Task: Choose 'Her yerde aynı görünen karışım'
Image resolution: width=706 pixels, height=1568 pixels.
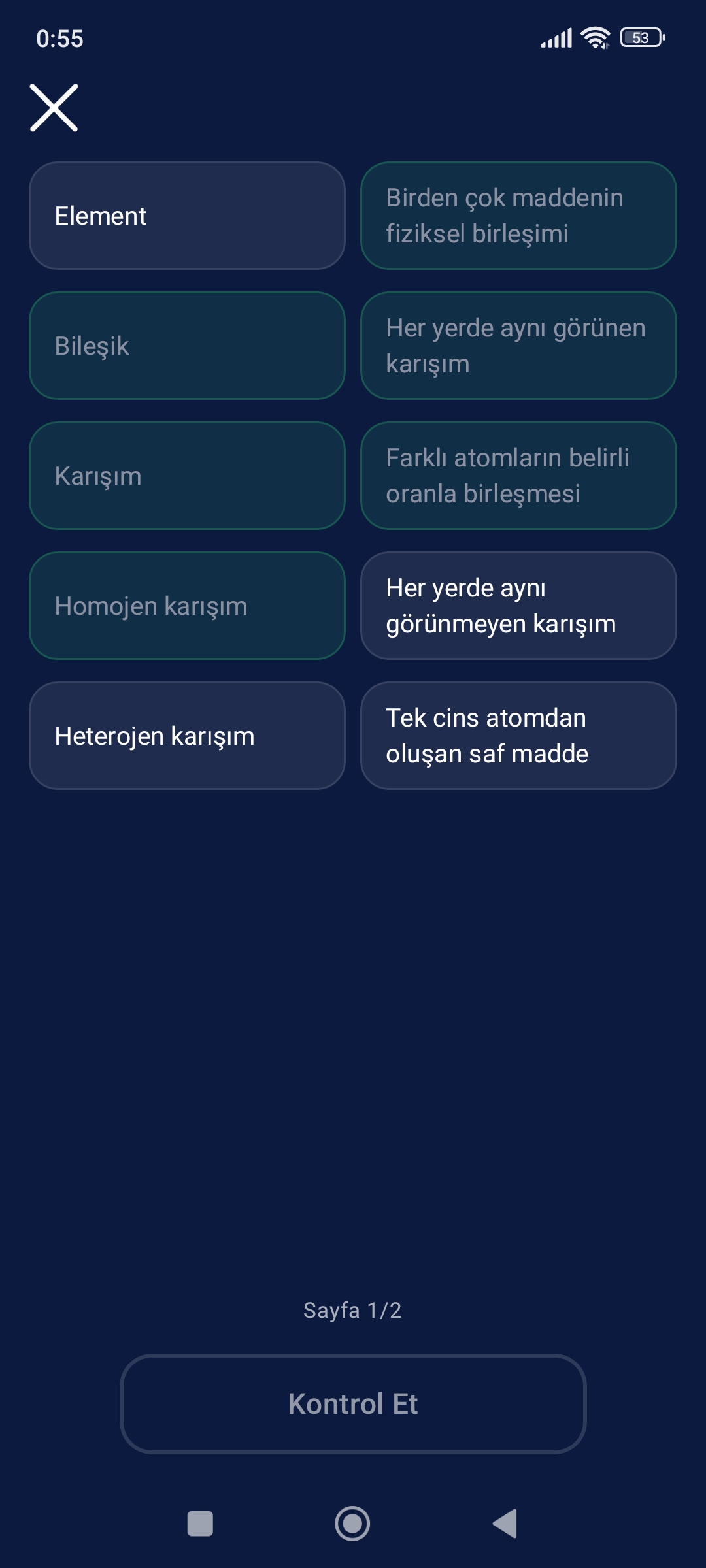Action: click(x=518, y=345)
